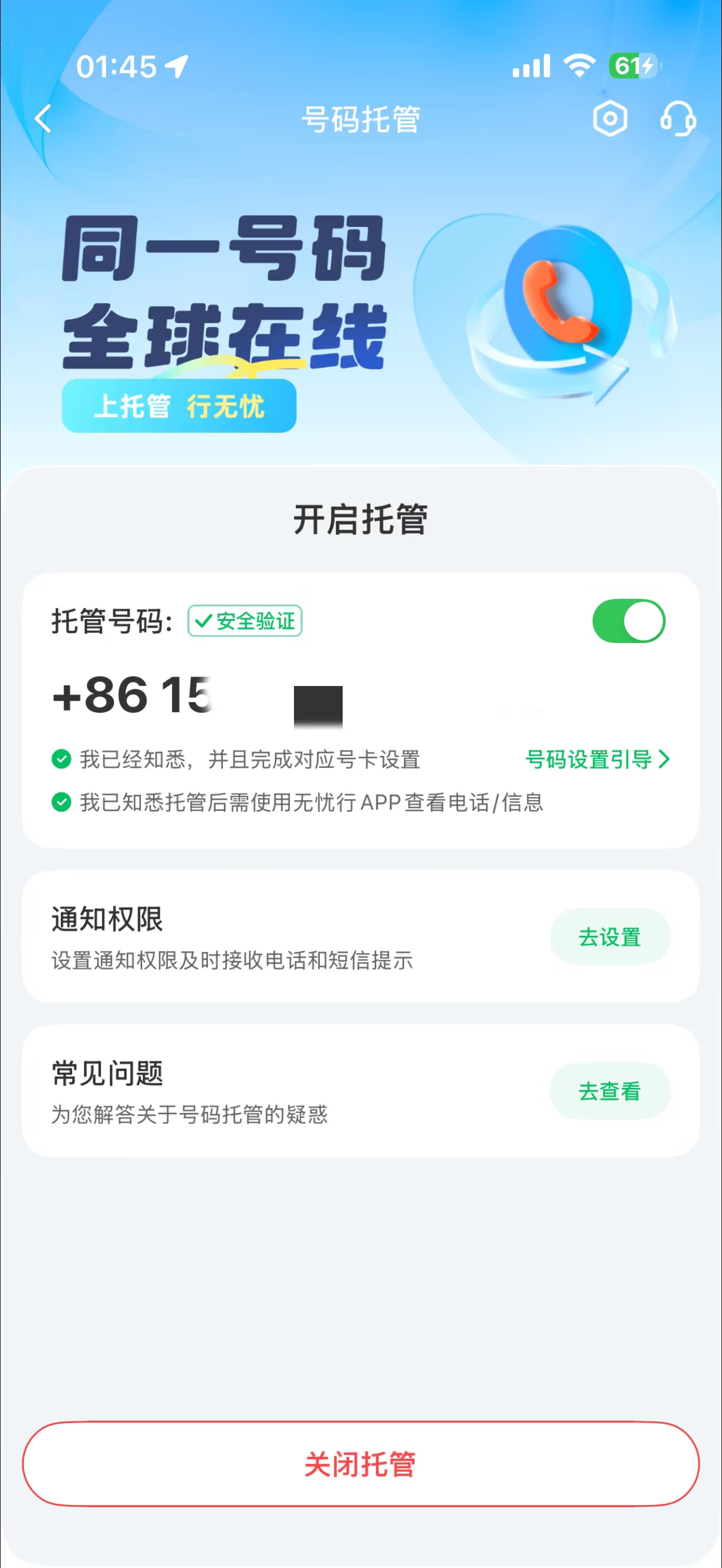Tap 去设置 for 通知权限
Viewport: 722px width, 1568px height.
609,937
